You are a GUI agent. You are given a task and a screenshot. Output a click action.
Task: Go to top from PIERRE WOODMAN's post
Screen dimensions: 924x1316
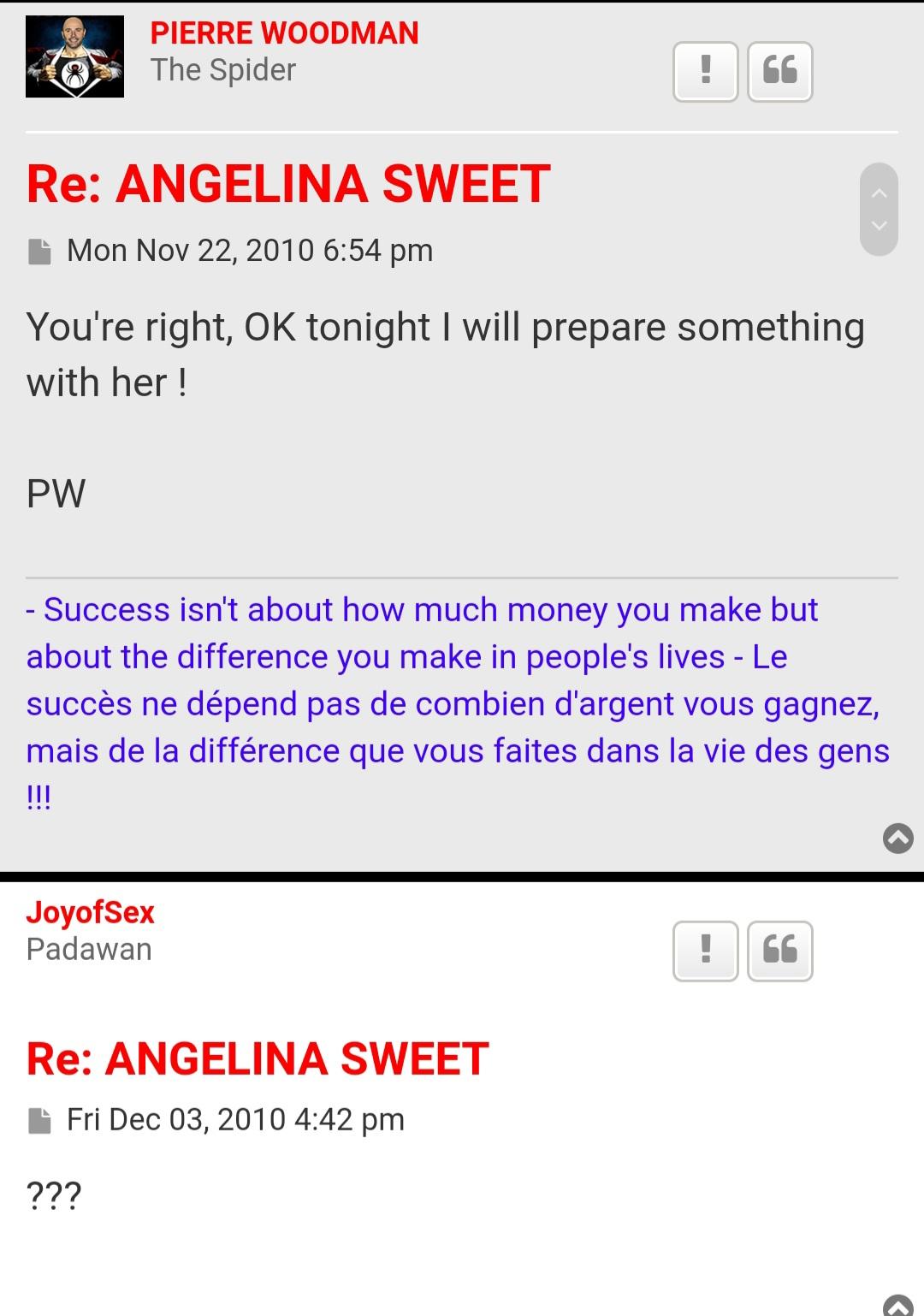pos(897,838)
